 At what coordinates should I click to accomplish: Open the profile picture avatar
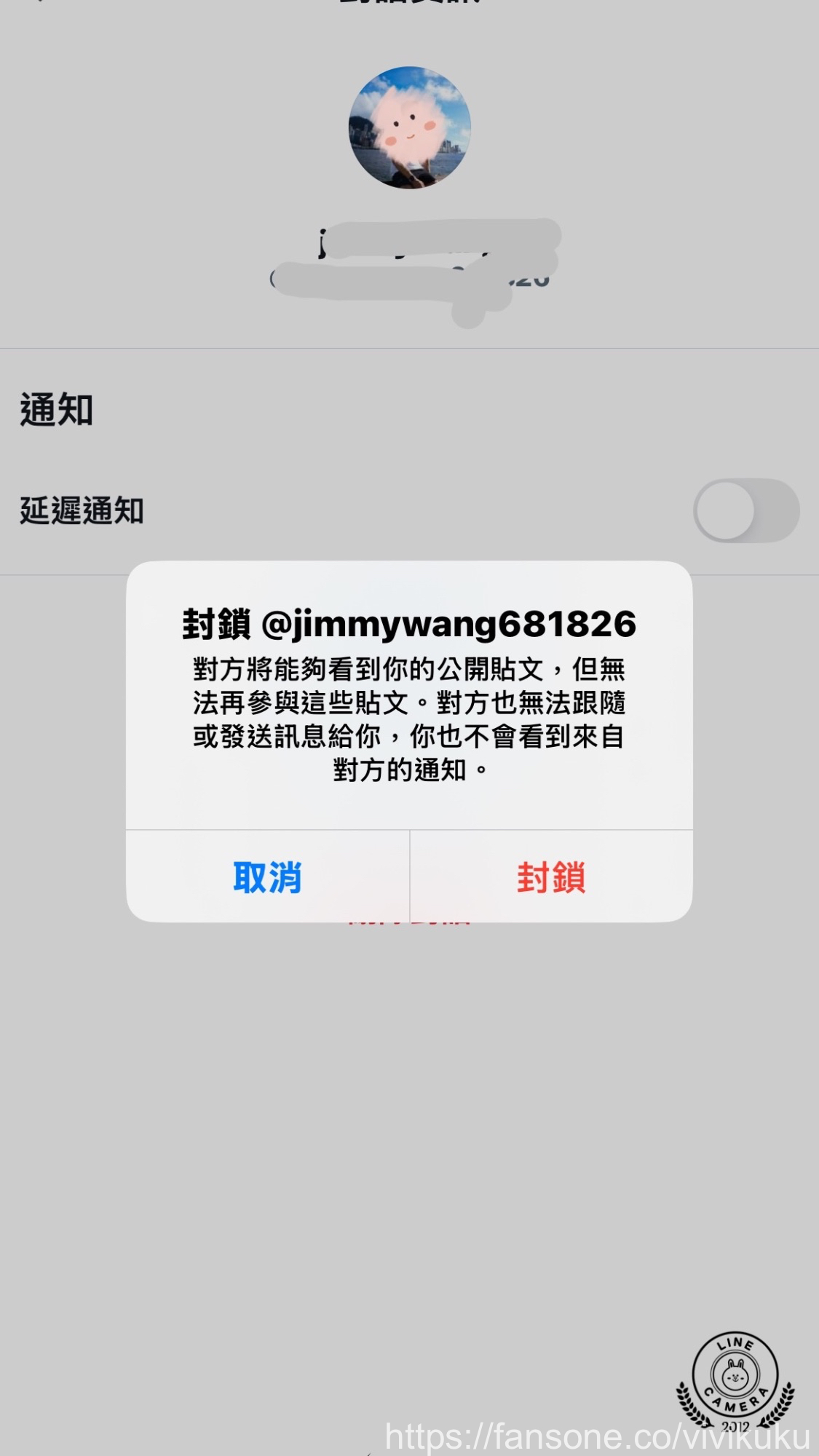410,128
